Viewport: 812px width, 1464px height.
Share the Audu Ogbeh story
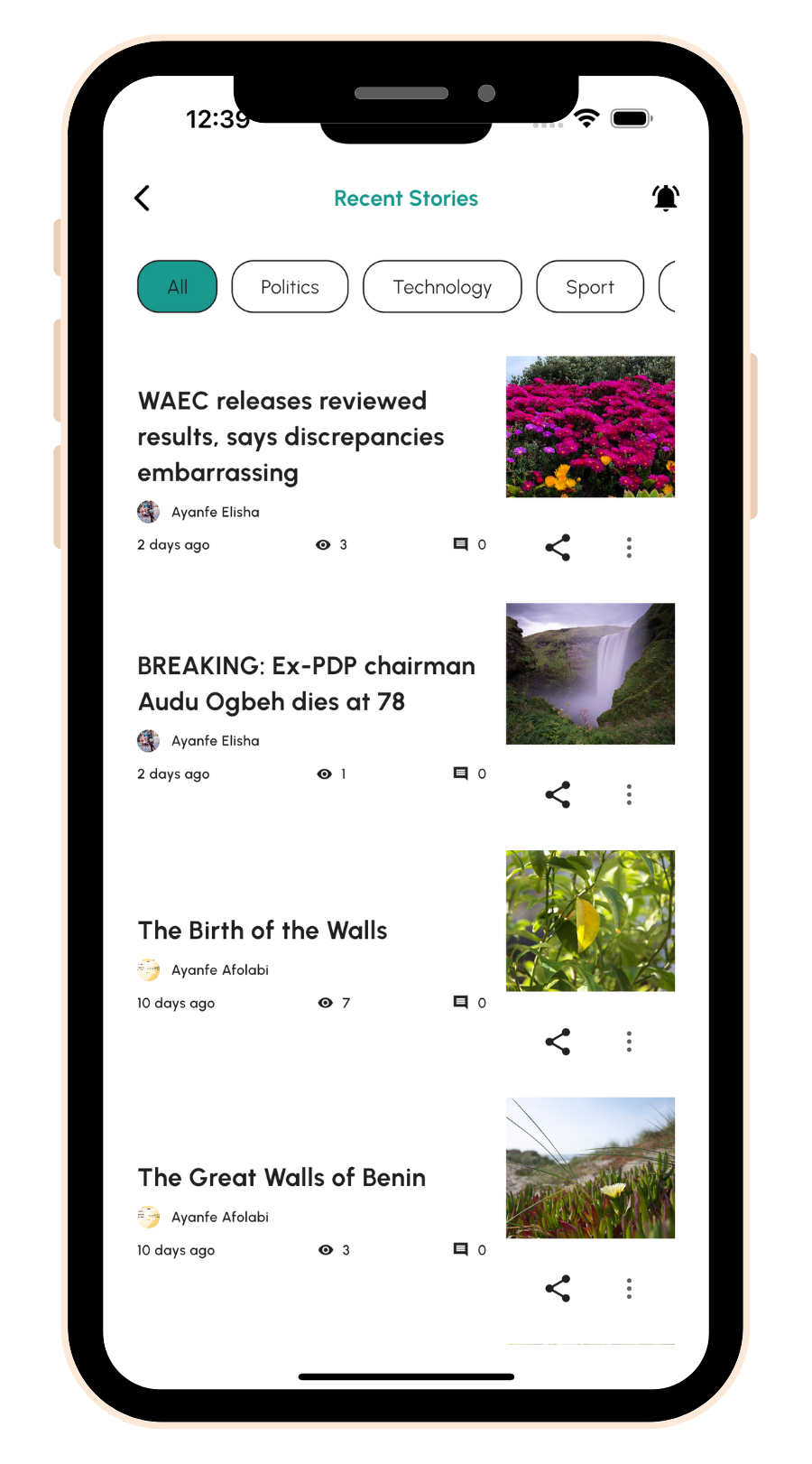(x=558, y=794)
